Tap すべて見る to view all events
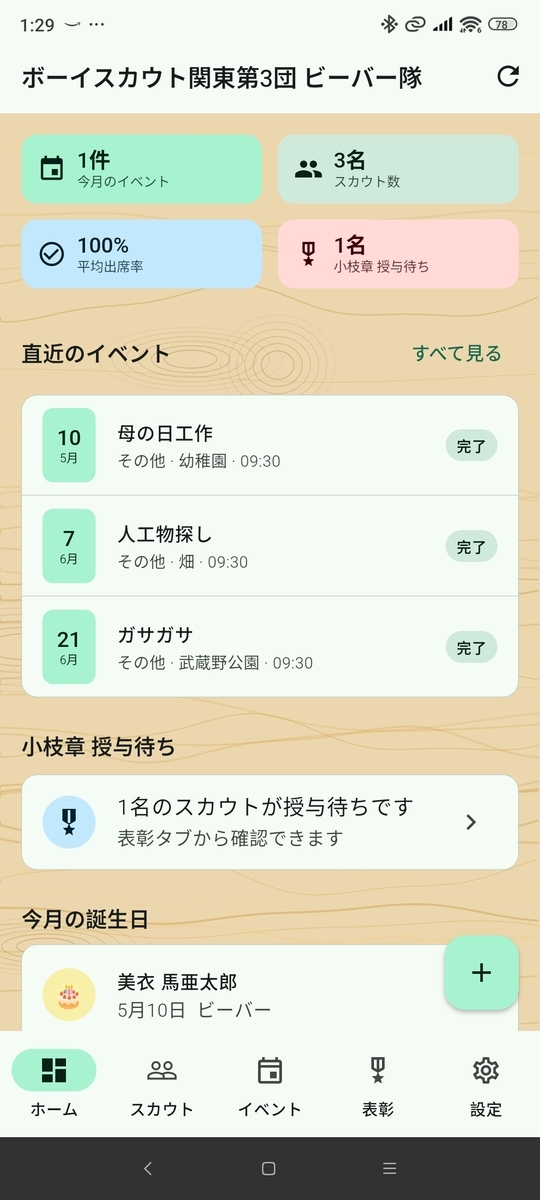 (x=457, y=353)
